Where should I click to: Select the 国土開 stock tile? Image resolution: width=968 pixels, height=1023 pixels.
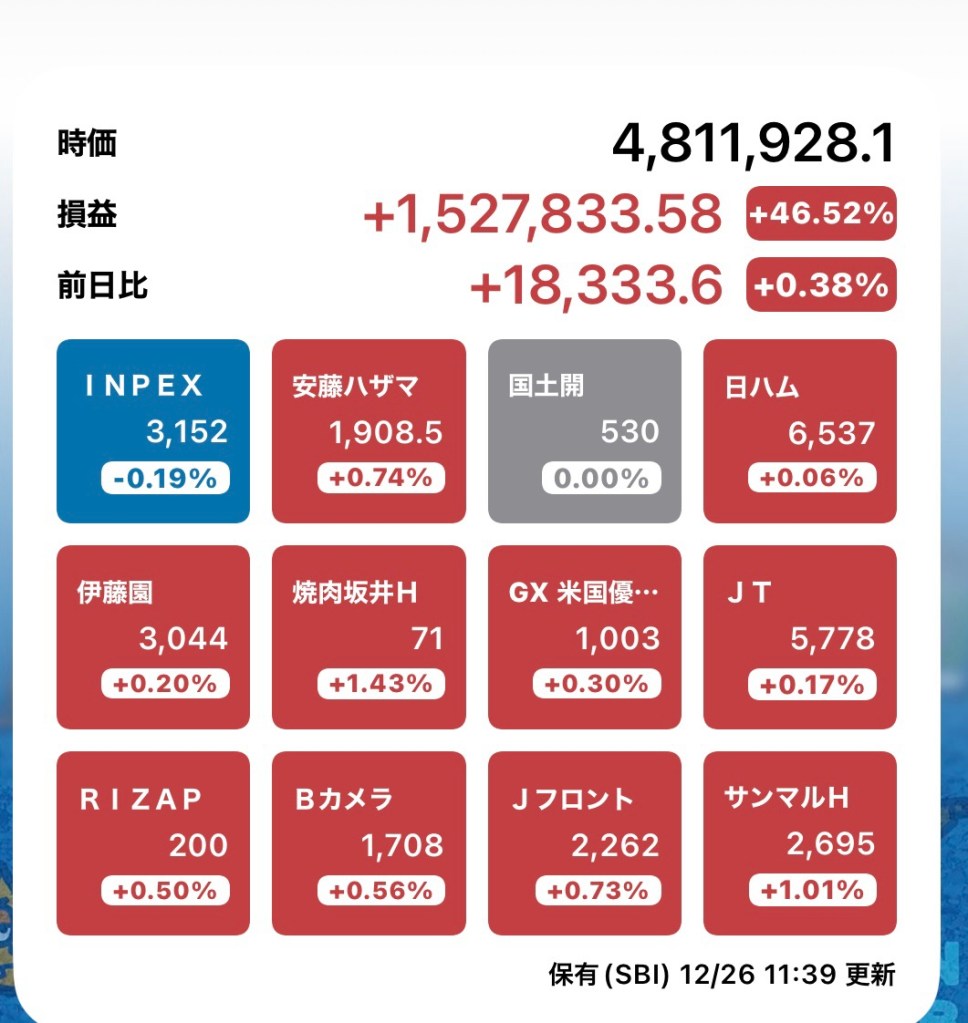click(x=584, y=431)
